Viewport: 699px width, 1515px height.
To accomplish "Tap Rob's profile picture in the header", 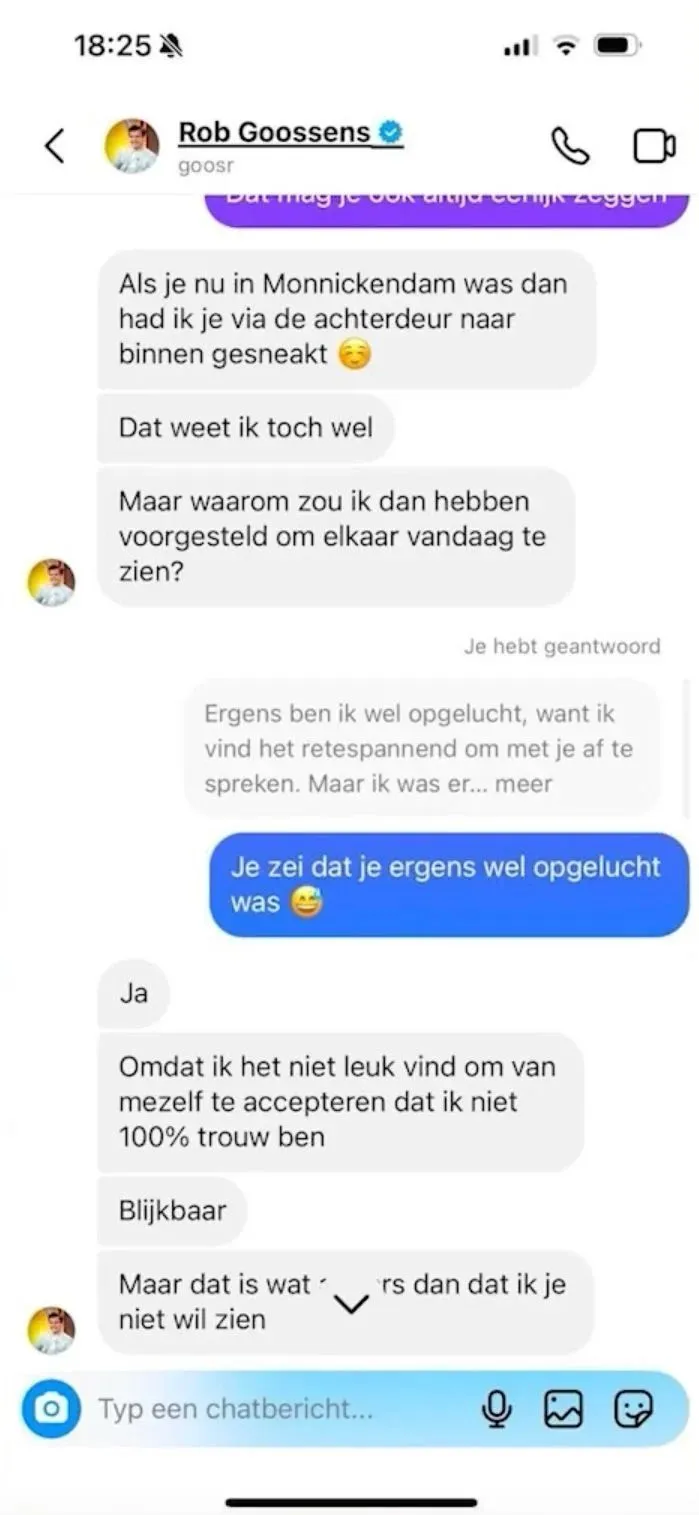I will coord(132,146).
